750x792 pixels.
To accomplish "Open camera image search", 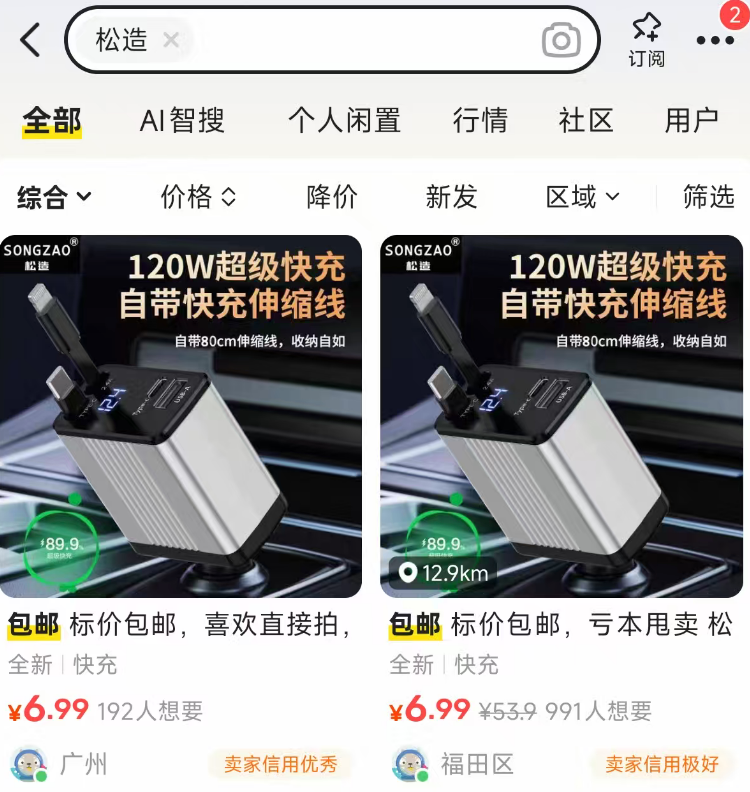I will pyautogui.click(x=561, y=41).
